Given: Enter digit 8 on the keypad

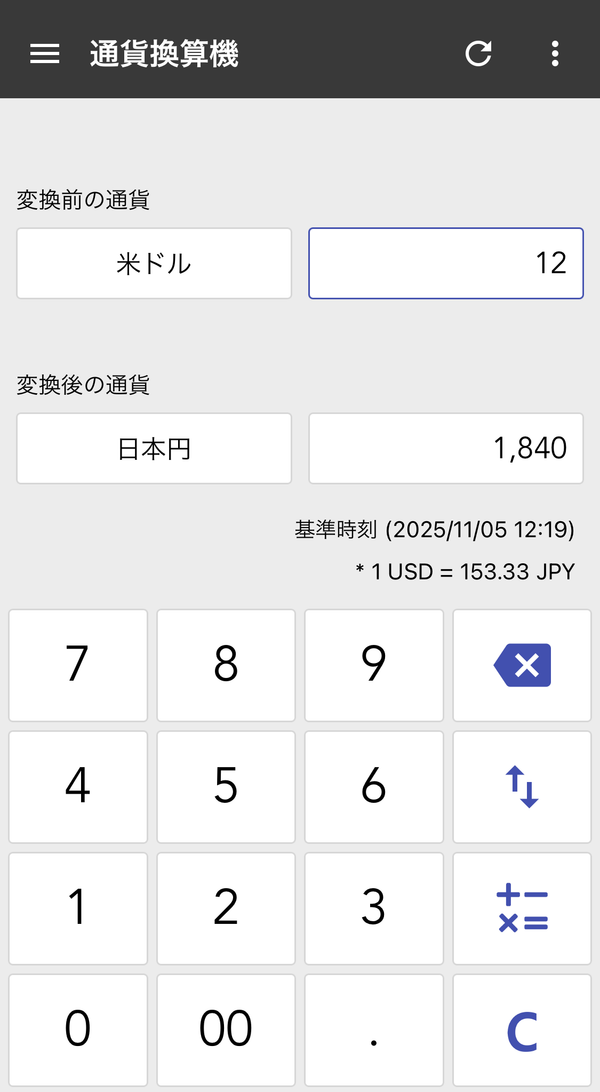Looking at the screenshot, I should pos(226,666).
